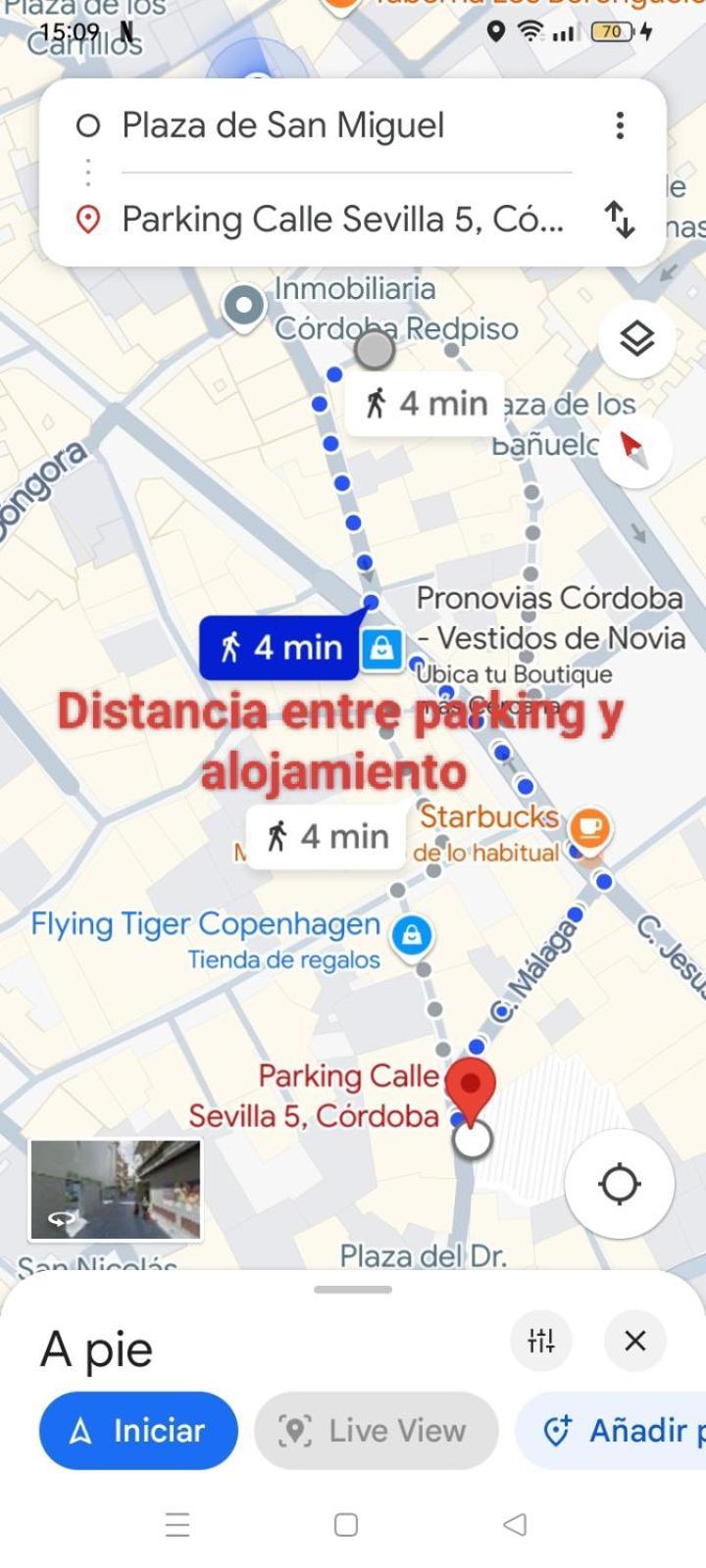Launch Live View
This screenshot has width=706, height=1568.
click(376, 1430)
